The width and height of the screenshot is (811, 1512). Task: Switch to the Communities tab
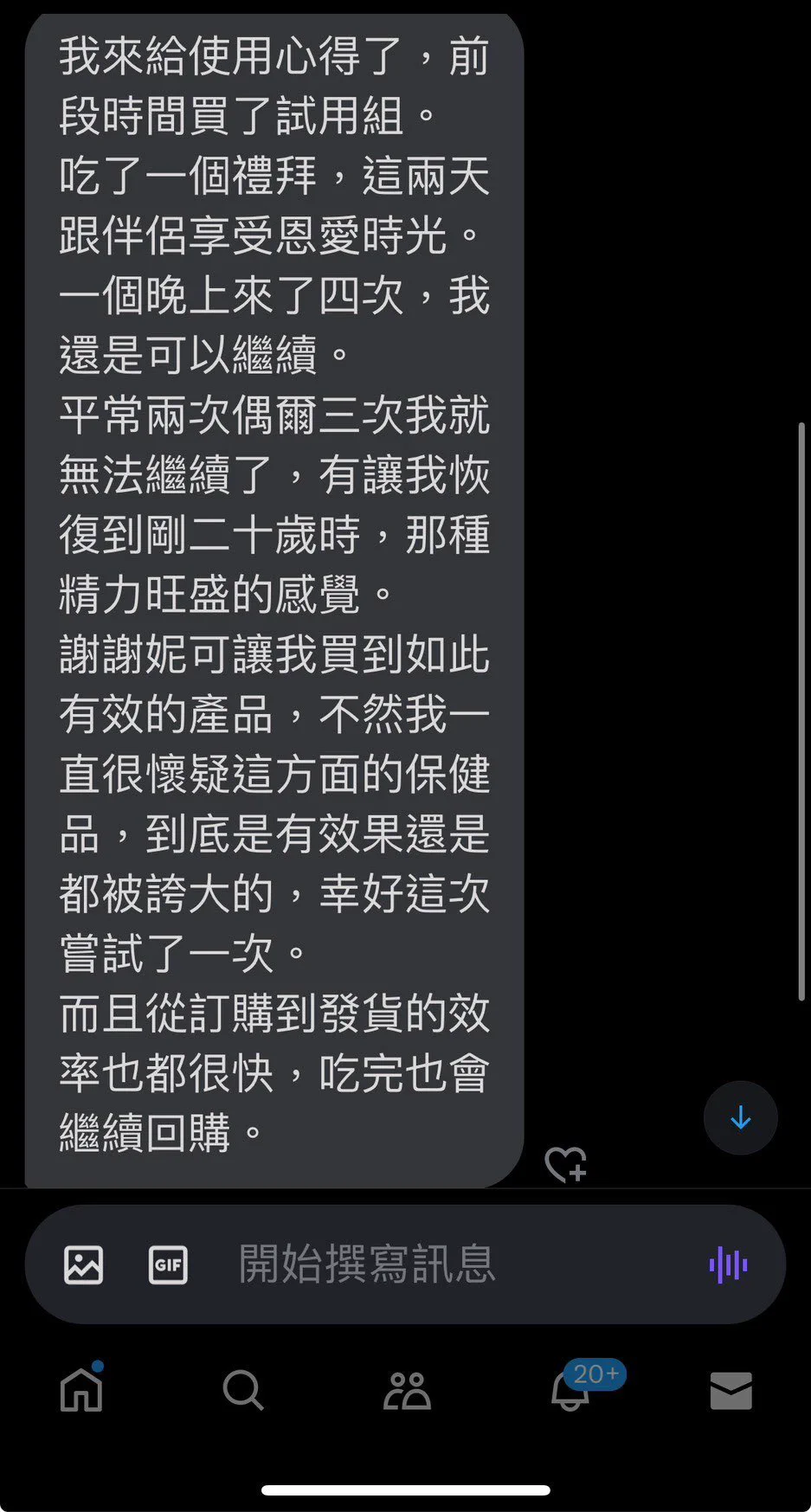[406, 1391]
